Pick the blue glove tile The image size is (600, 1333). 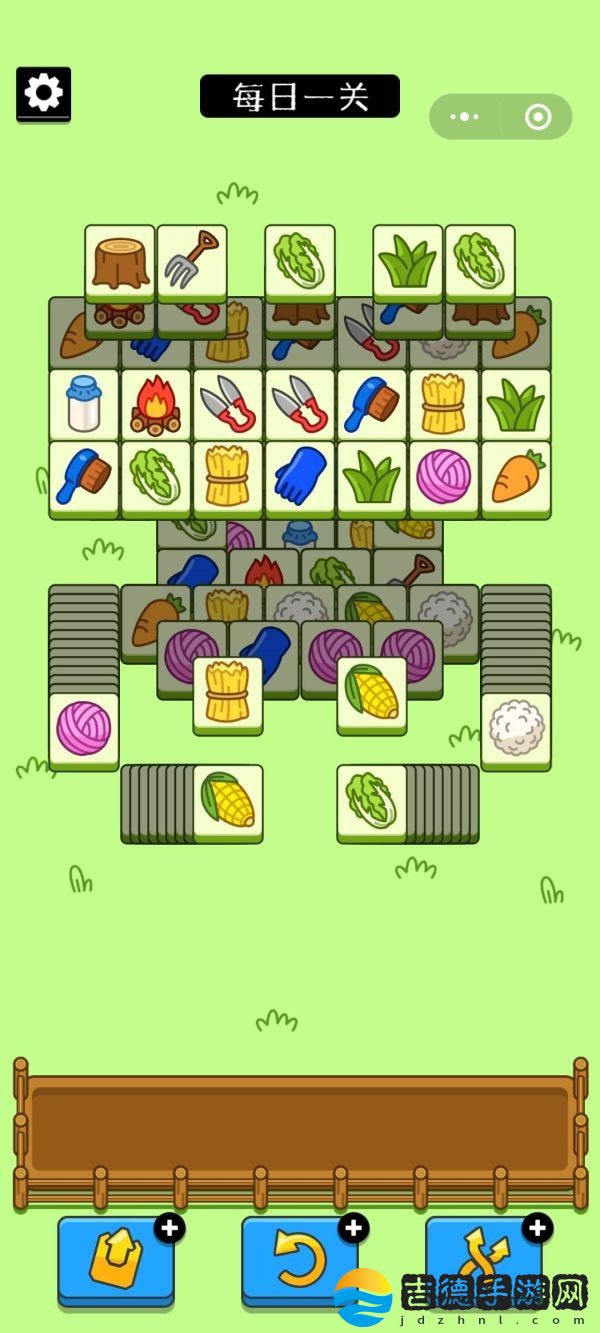point(300,476)
